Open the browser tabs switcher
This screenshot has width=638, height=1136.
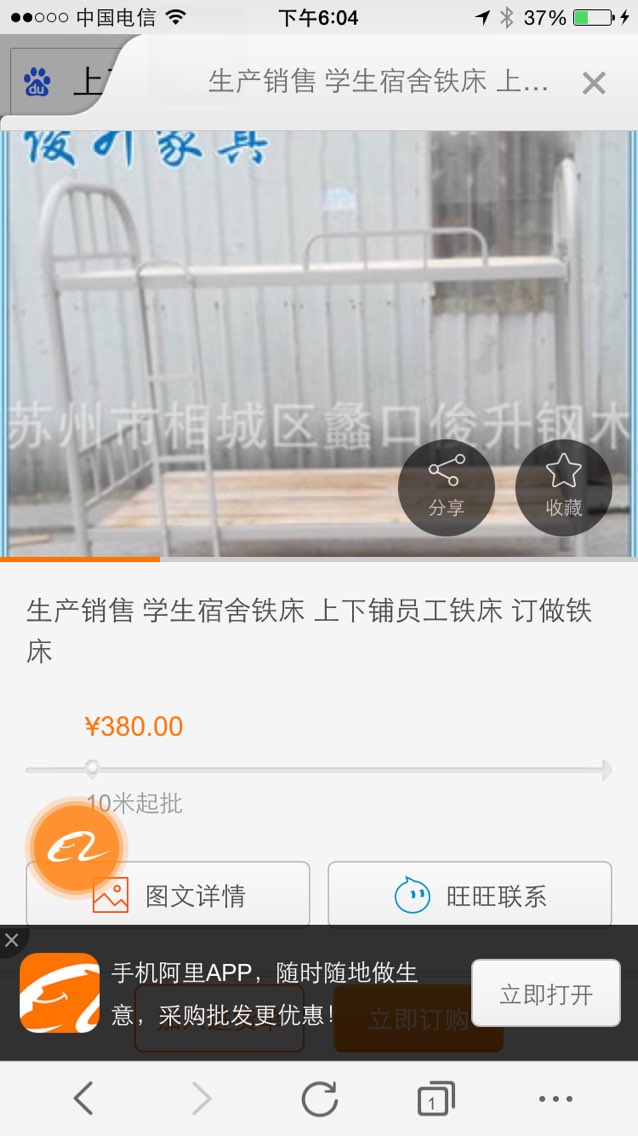tap(436, 1099)
